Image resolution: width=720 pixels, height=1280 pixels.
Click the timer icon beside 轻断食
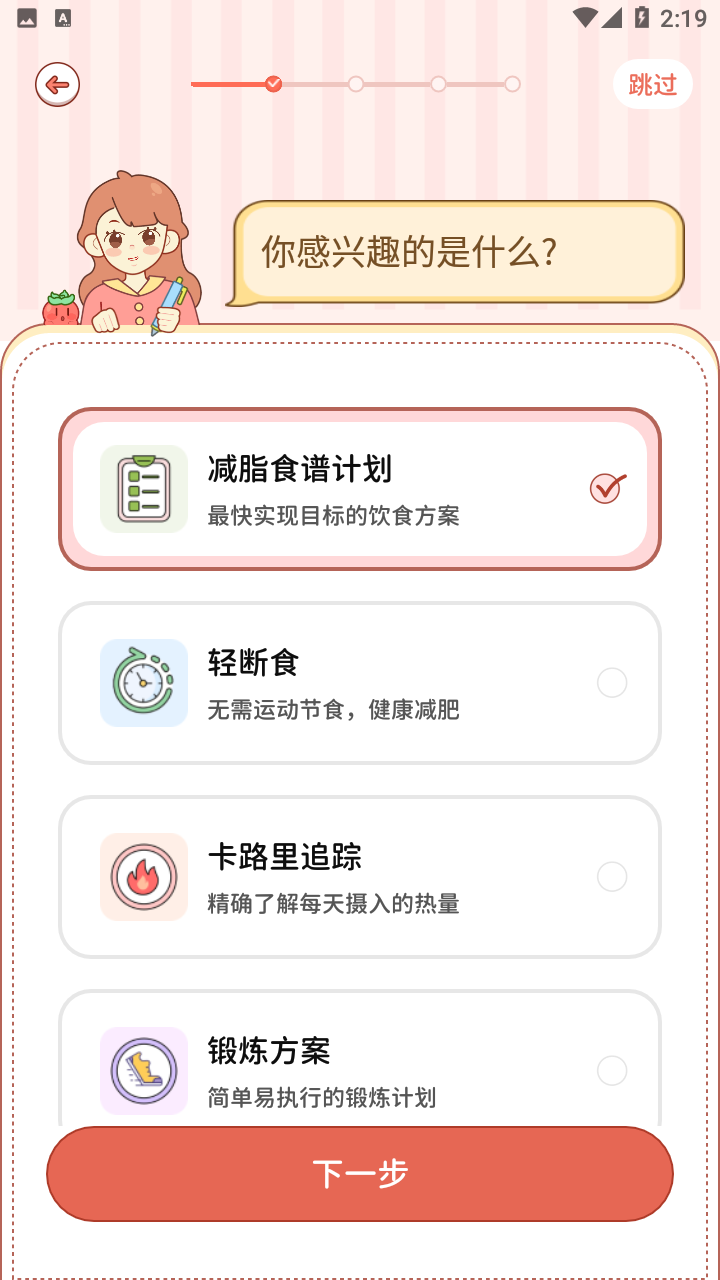tap(143, 683)
